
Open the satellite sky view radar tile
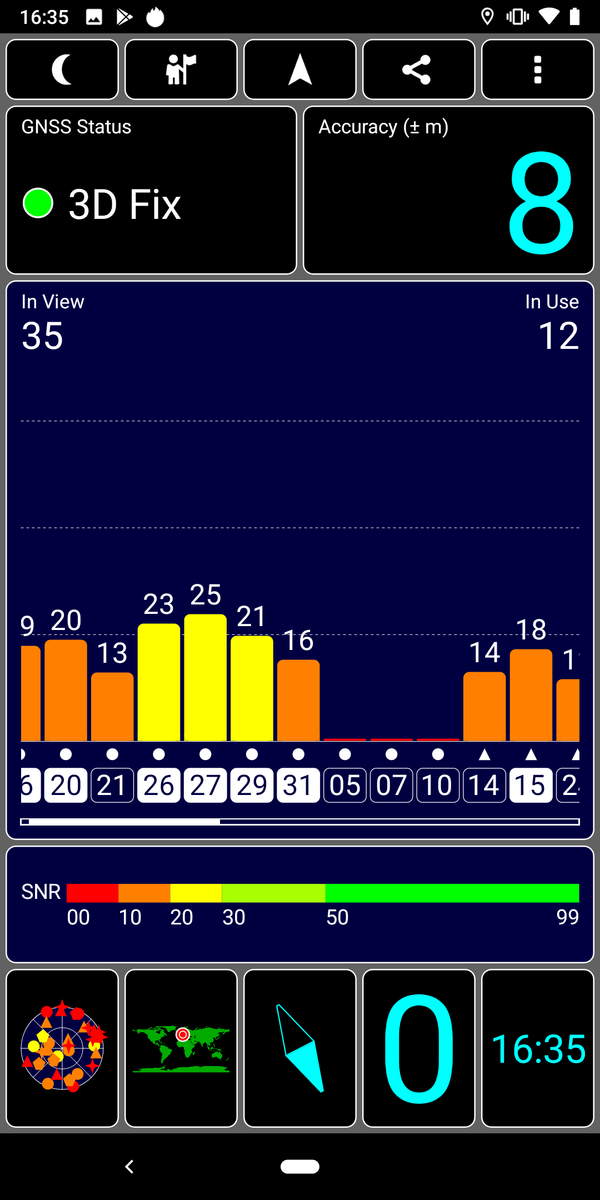tap(62, 1048)
